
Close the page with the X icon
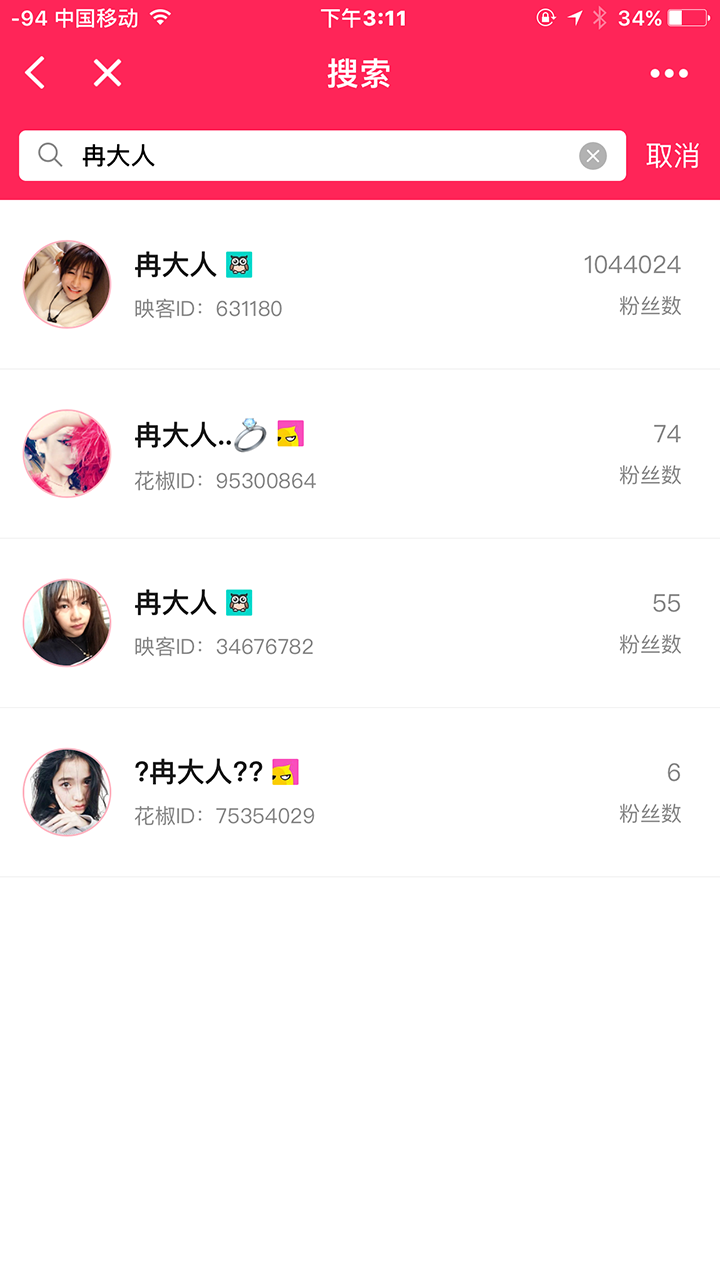107,73
